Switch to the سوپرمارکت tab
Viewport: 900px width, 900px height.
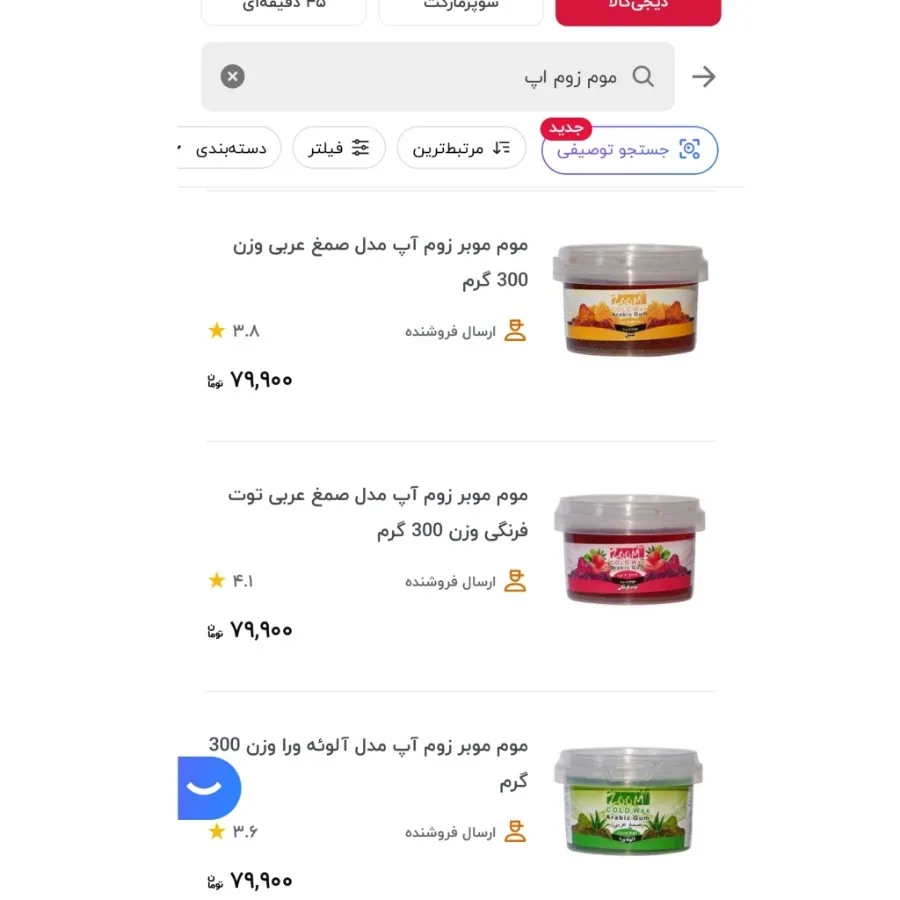tap(461, 10)
